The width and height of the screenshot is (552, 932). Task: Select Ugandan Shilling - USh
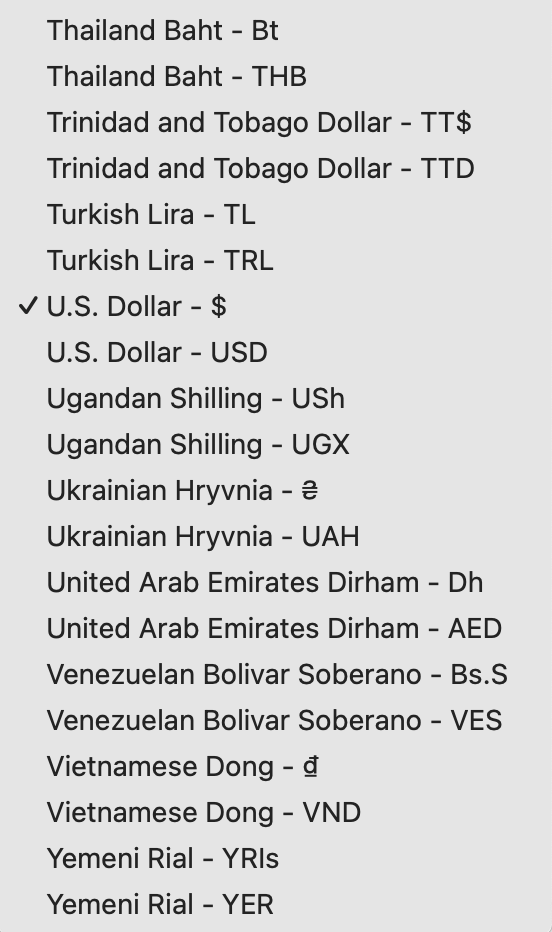click(x=276, y=398)
